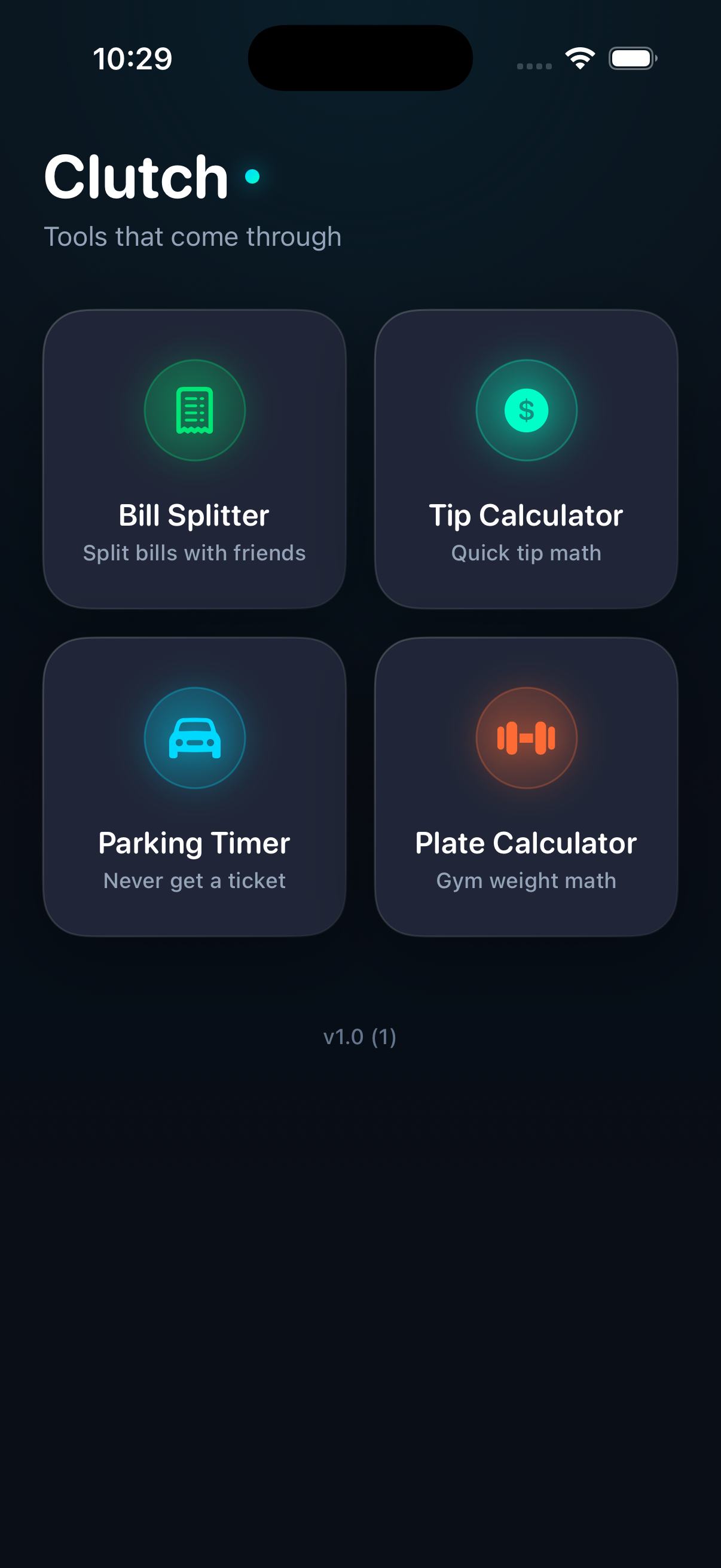Open Bill Splitter to split bills with friends
Screen dimensions: 721x1568
pyautogui.click(x=195, y=457)
